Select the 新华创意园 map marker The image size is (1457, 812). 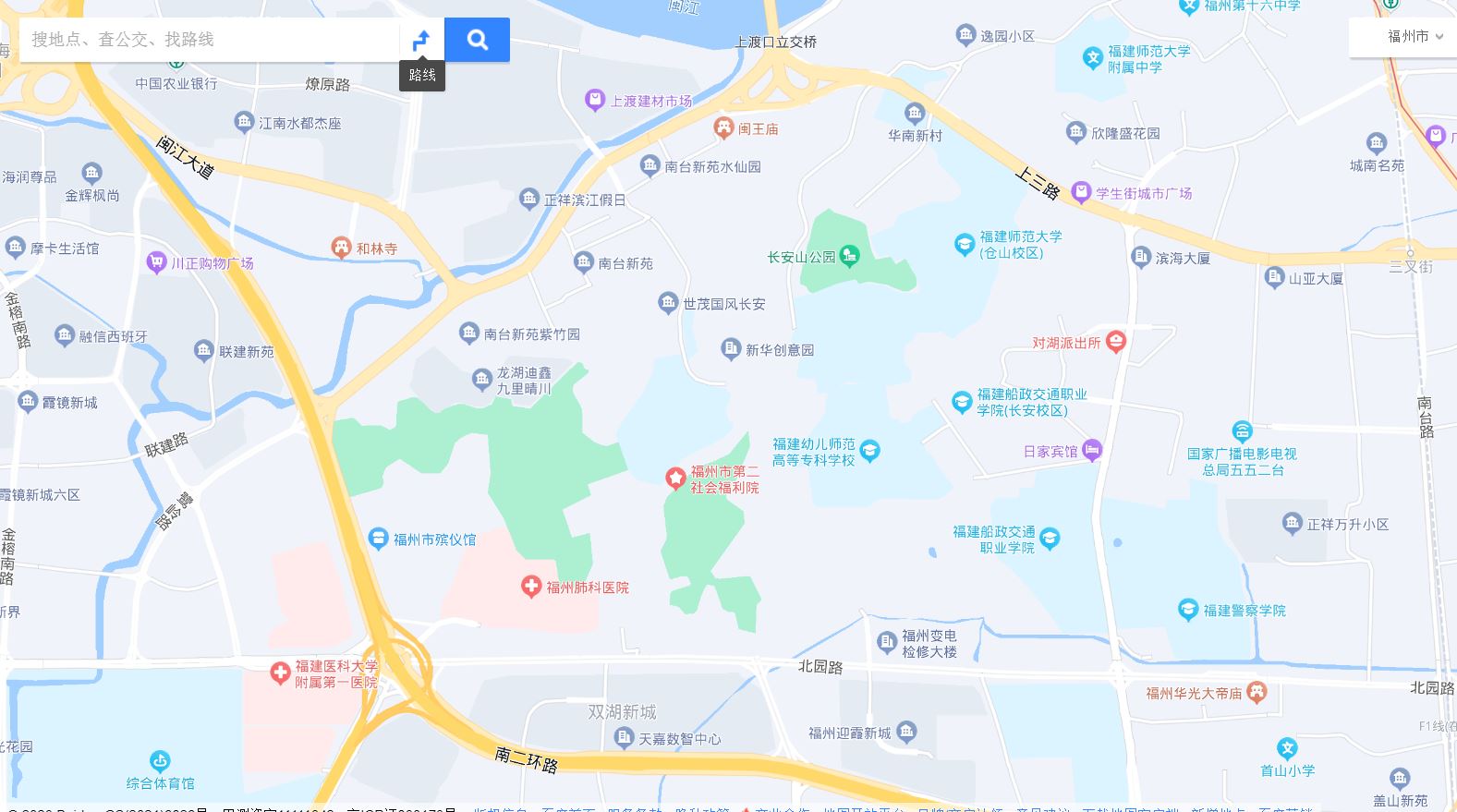pyautogui.click(x=731, y=349)
